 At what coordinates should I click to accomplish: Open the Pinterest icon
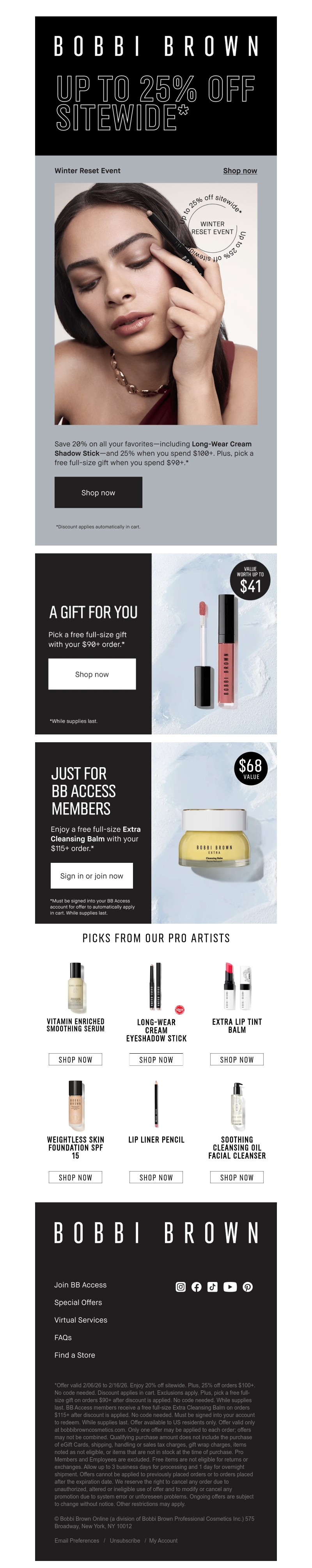point(248,1286)
